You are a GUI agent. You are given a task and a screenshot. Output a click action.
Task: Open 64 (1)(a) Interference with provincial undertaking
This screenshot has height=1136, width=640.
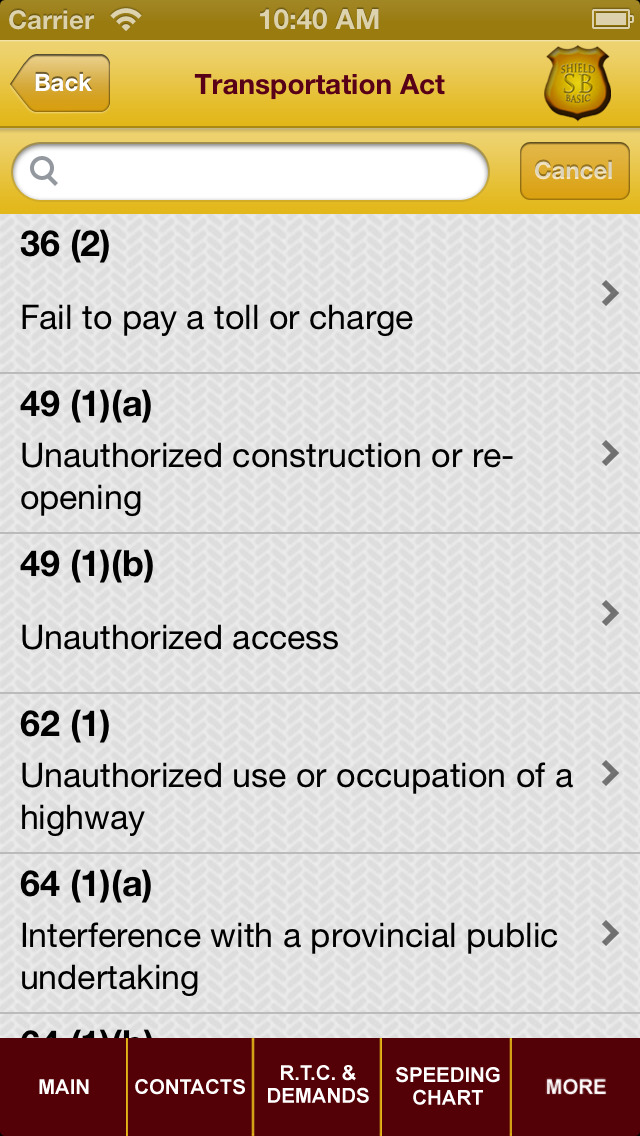click(x=320, y=934)
